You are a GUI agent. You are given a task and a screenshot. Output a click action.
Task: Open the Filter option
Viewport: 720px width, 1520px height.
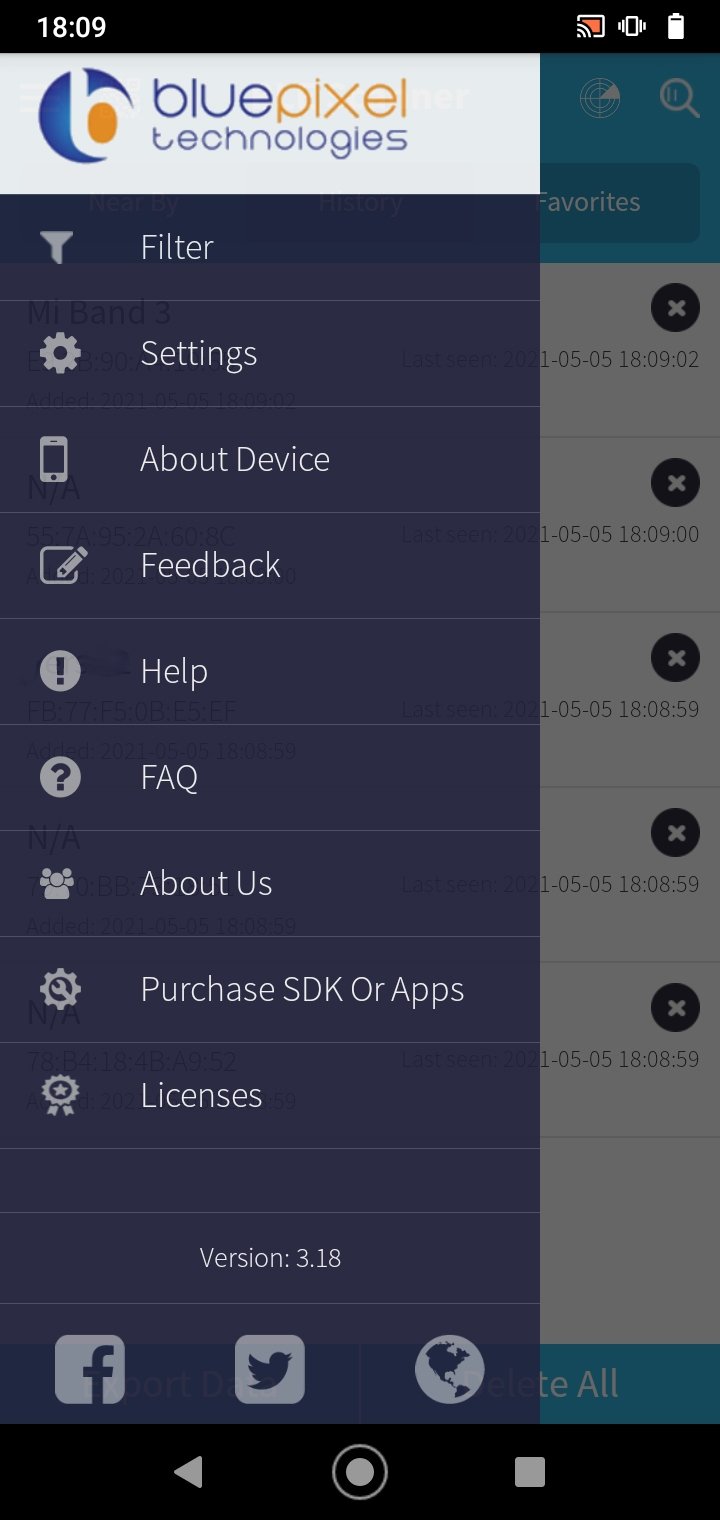270,247
